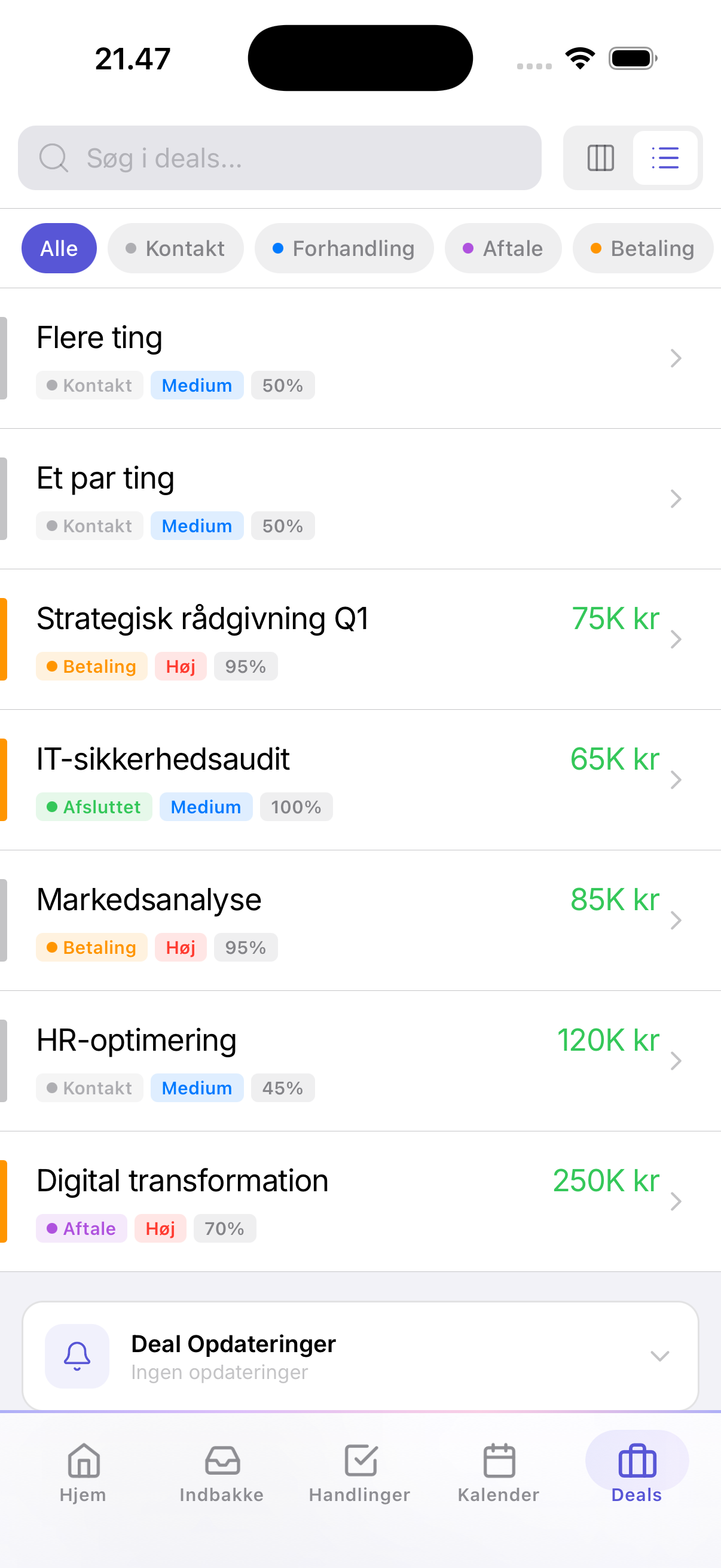
Task: Switch to column view layout
Action: [x=600, y=158]
